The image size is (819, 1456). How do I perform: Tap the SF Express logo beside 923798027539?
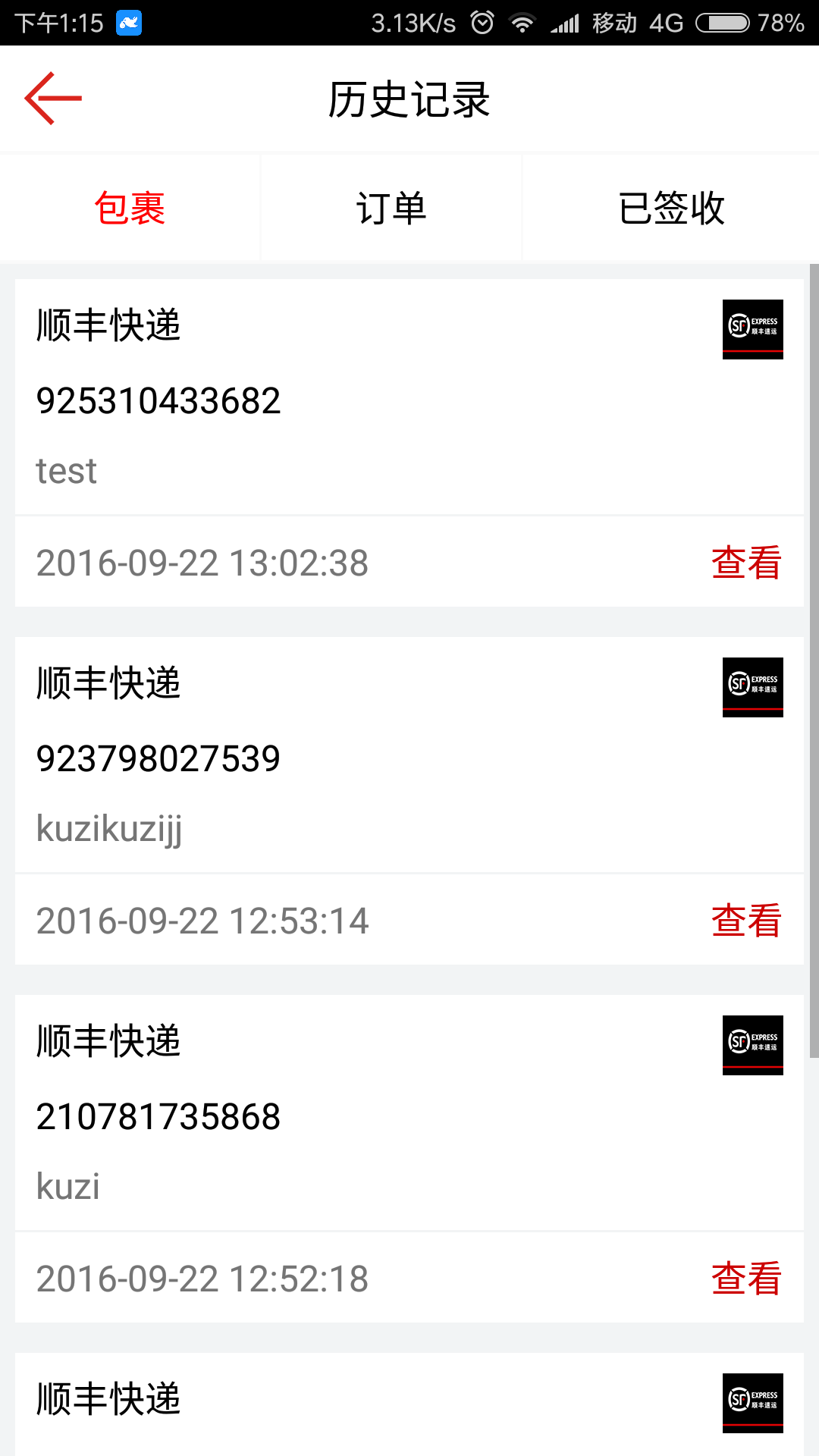coord(752,686)
